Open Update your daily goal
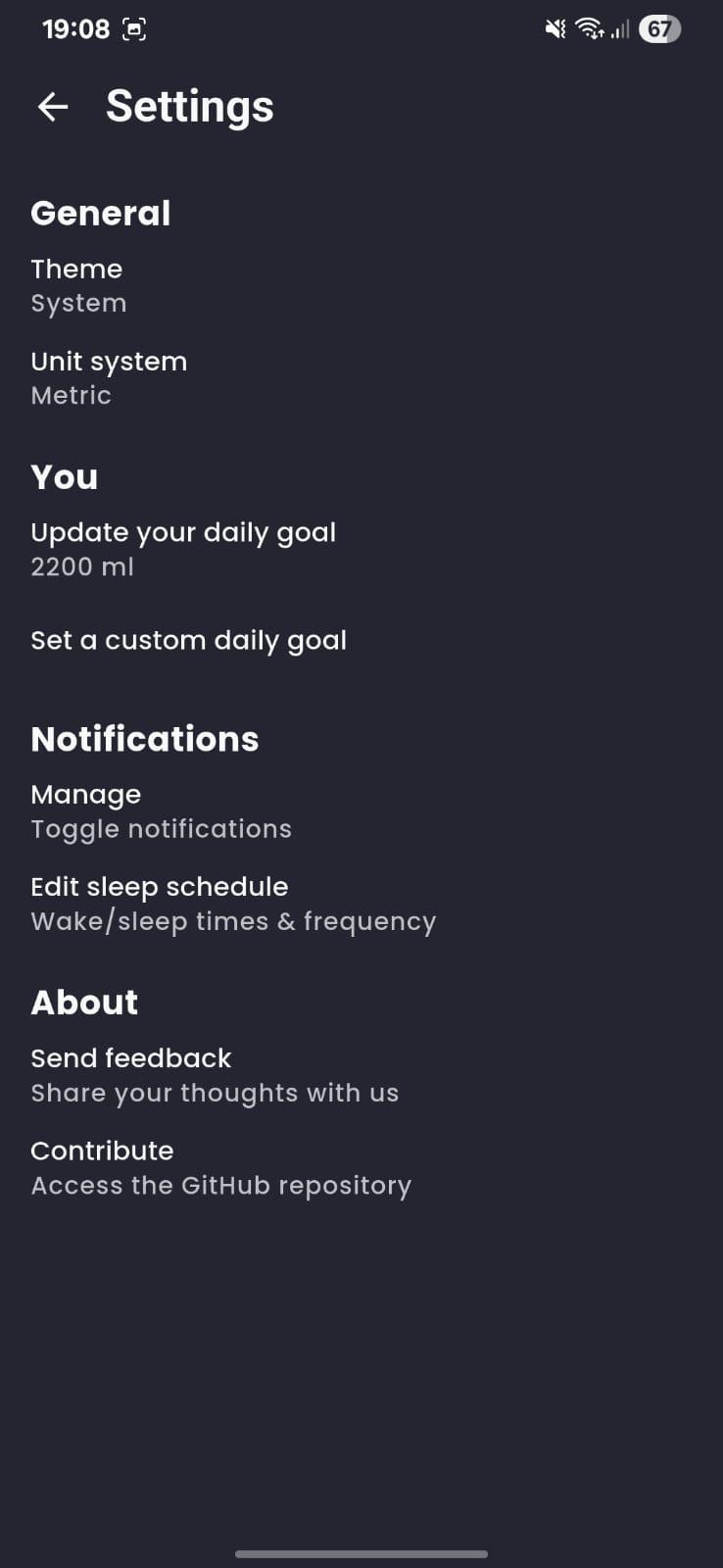Image resolution: width=723 pixels, height=1568 pixels. tap(183, 549)
